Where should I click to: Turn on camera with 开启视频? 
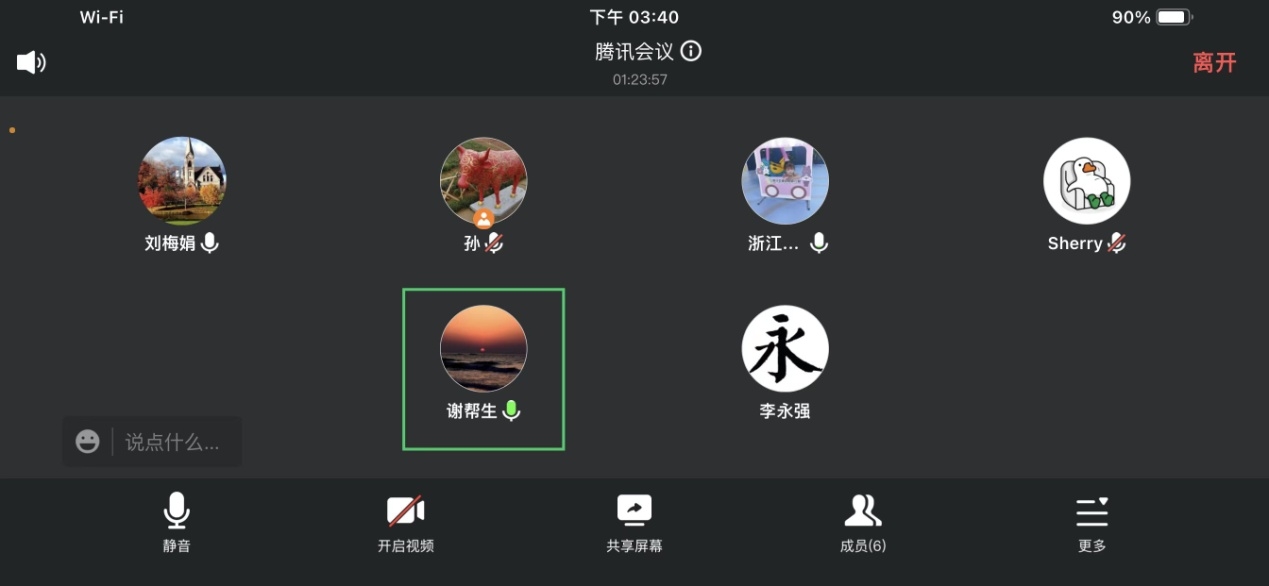[x=406, y=522]
